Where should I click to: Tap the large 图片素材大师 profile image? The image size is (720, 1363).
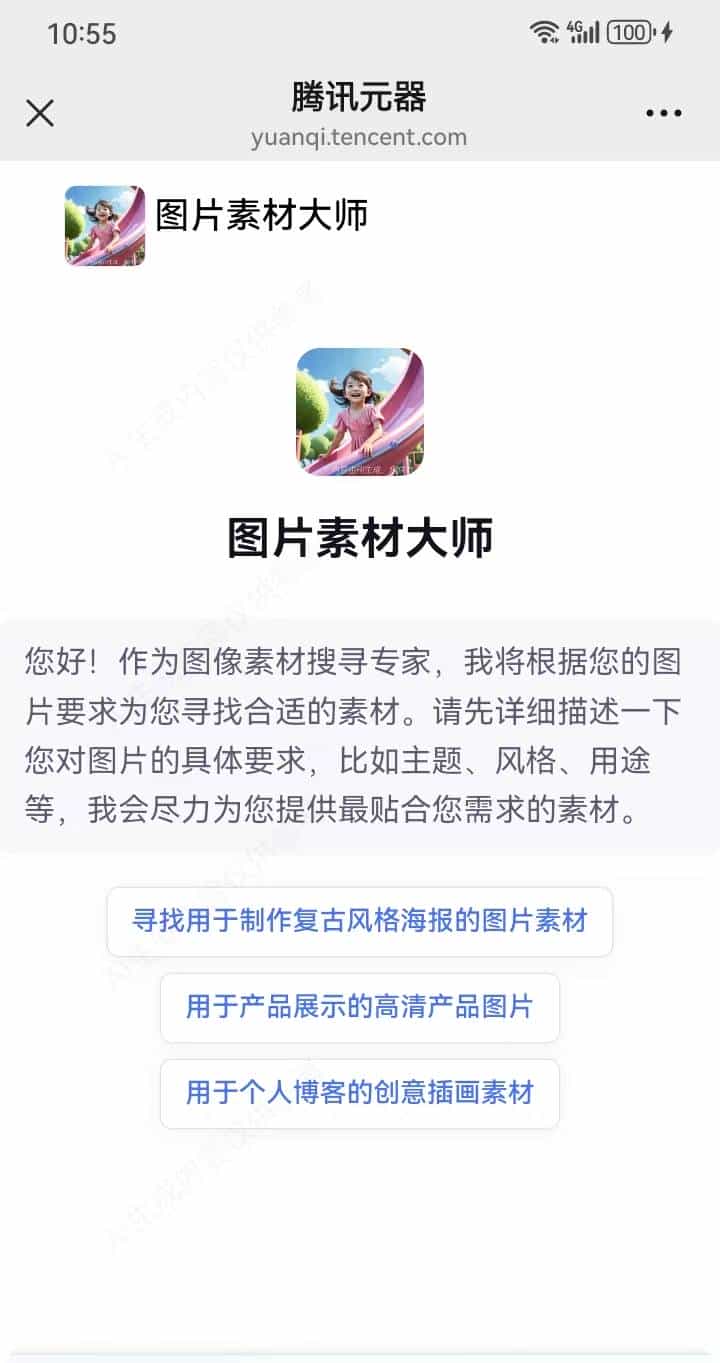point(360,412)
